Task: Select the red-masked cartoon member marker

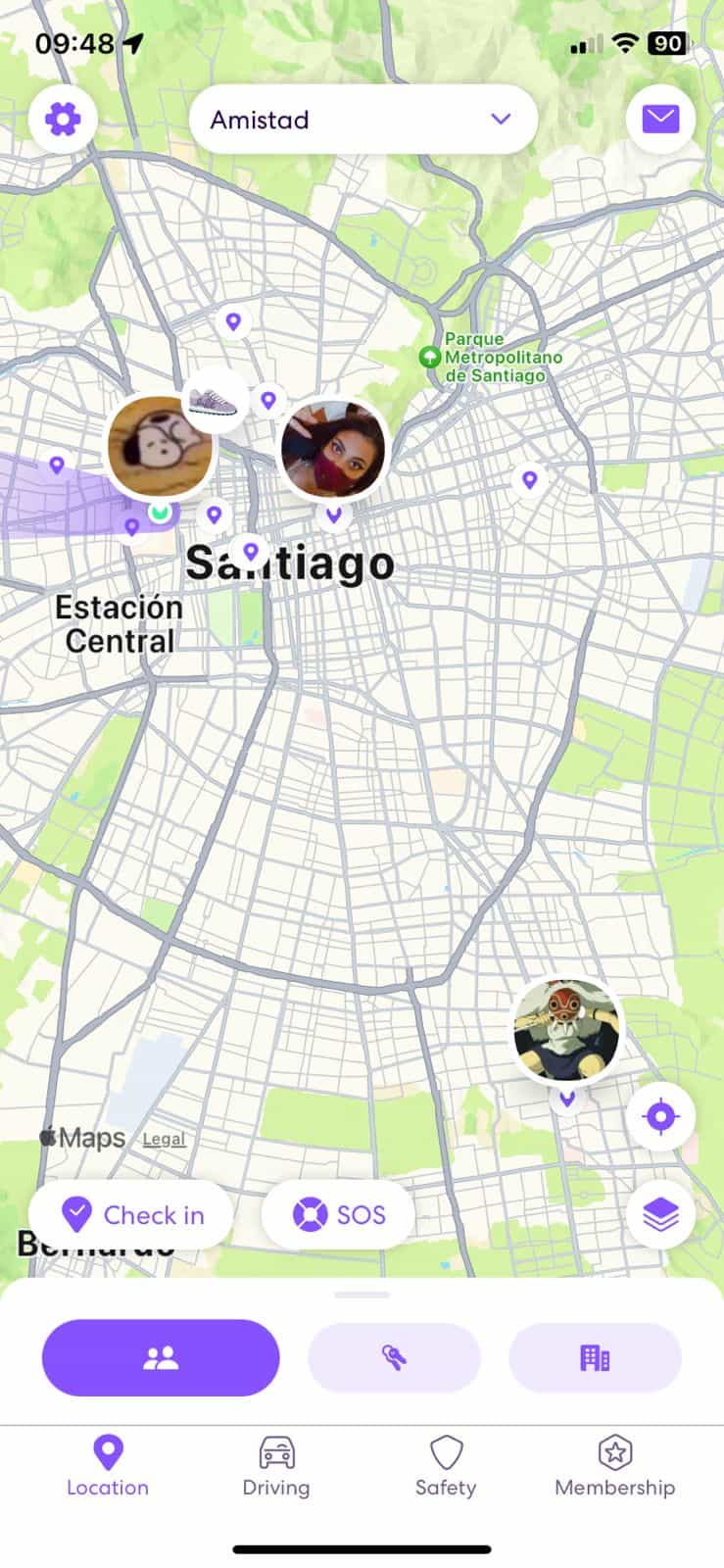Action: click(566, 1031)
